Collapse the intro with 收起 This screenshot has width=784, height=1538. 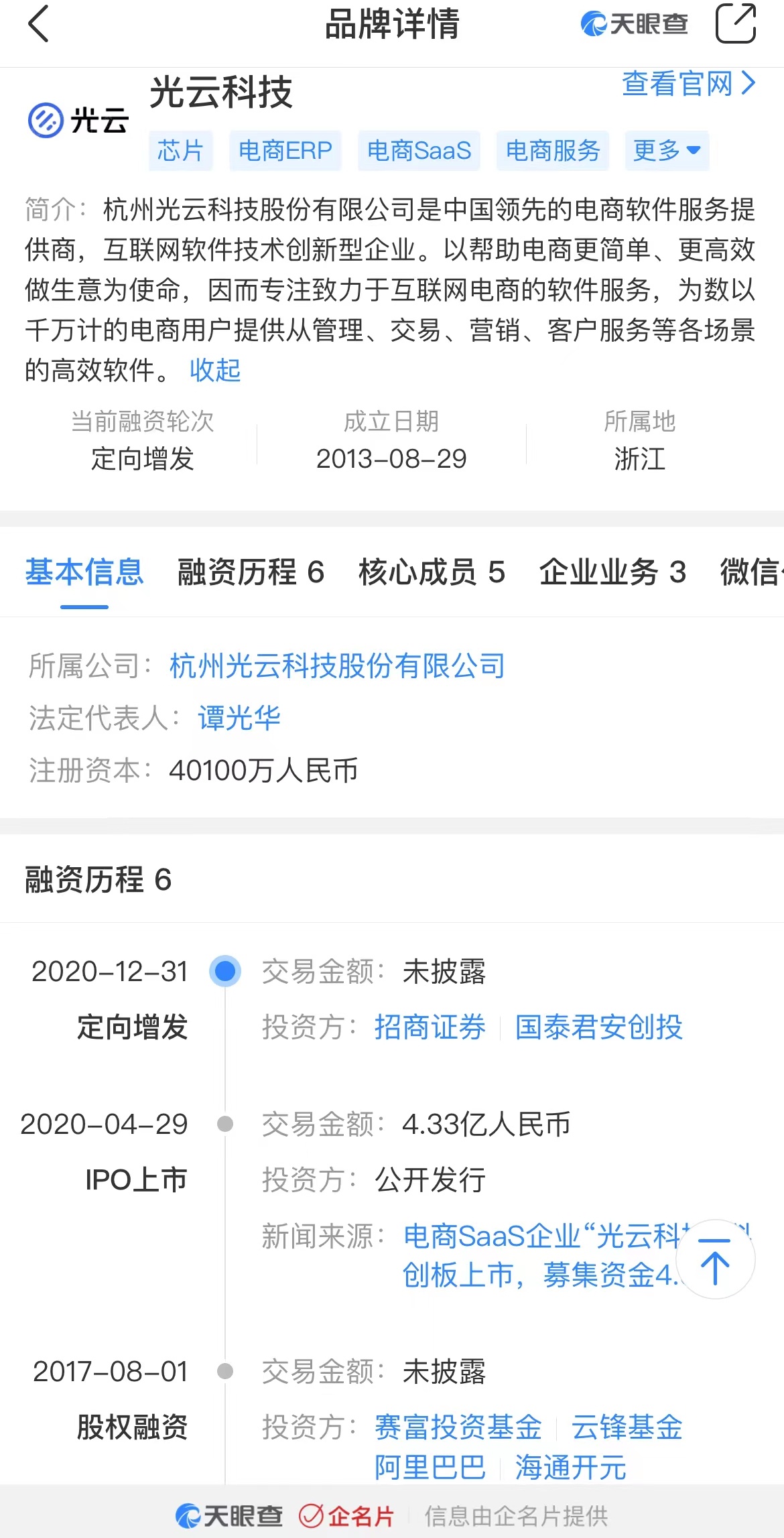click(215, 370)
